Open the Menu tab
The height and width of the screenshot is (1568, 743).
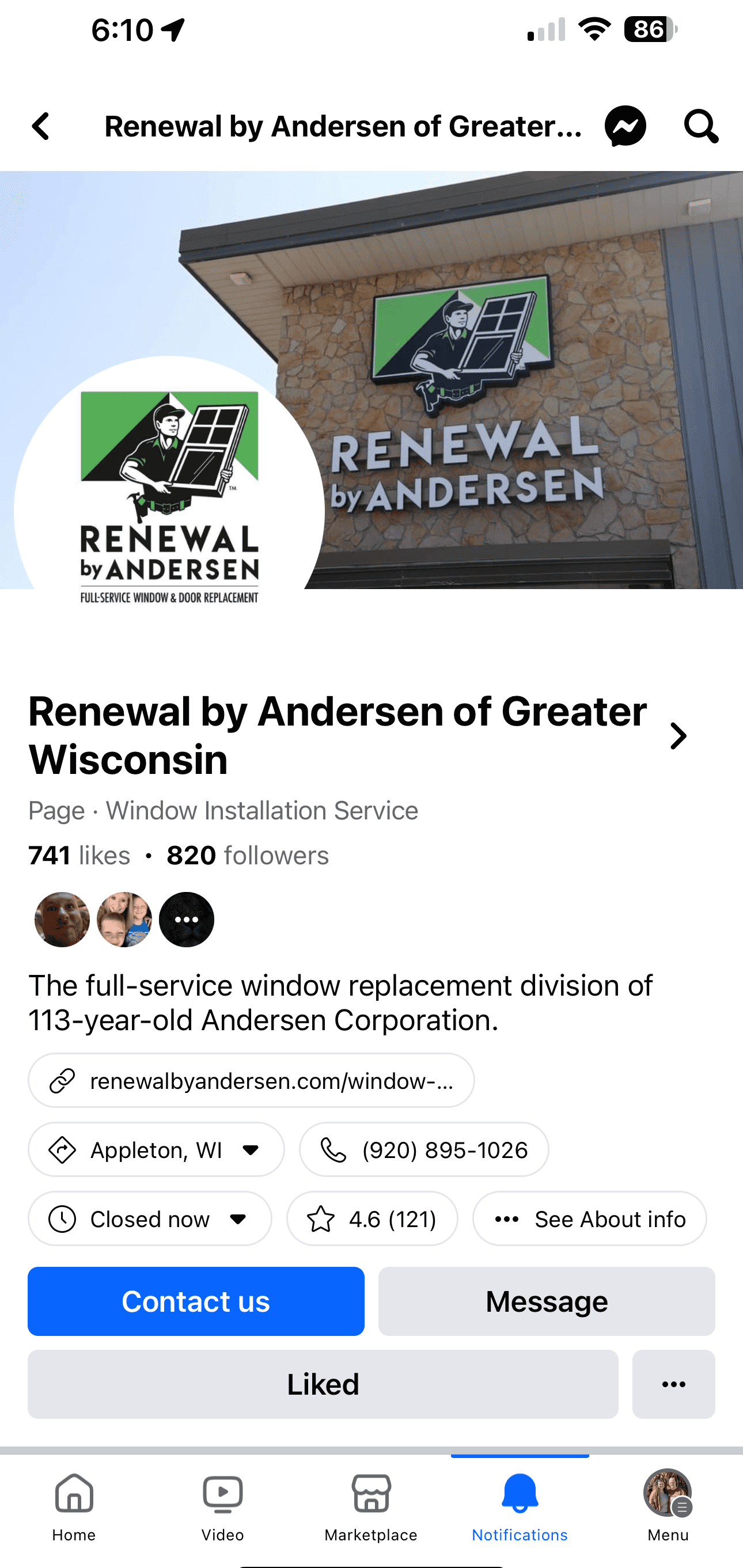(x=668, y=1507)
